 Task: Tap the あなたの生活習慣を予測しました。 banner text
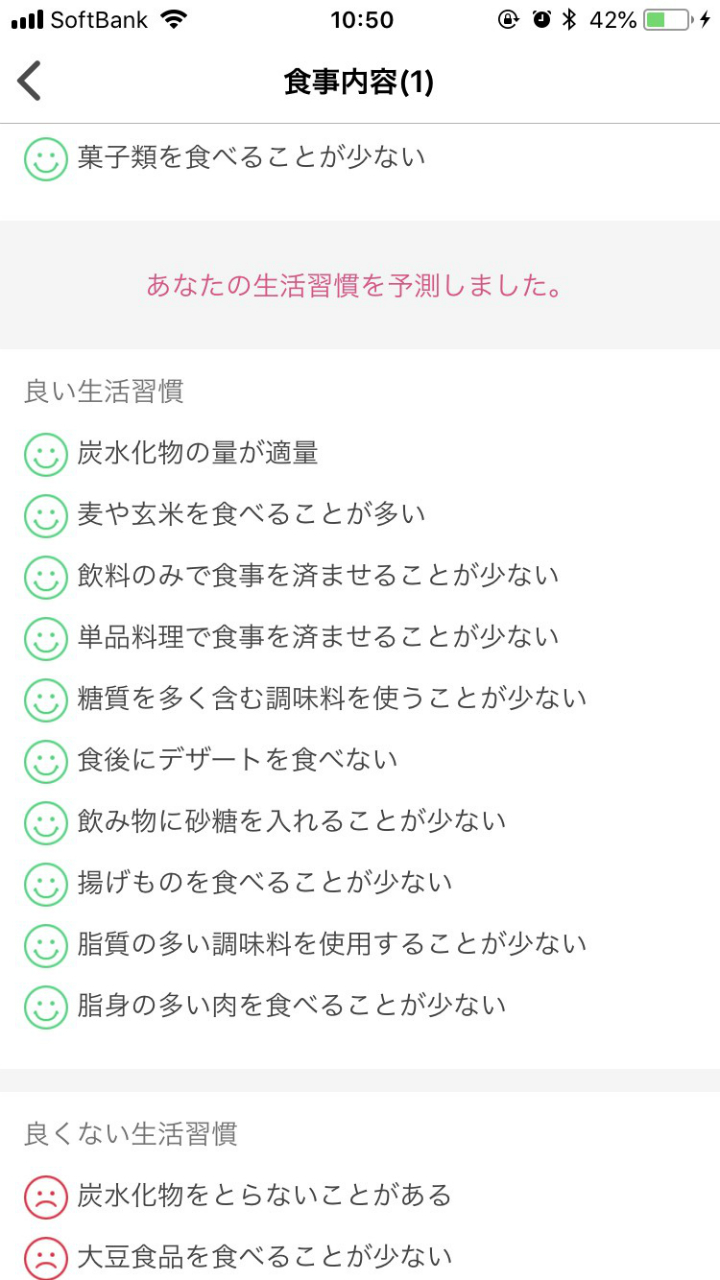pos(360,286)
